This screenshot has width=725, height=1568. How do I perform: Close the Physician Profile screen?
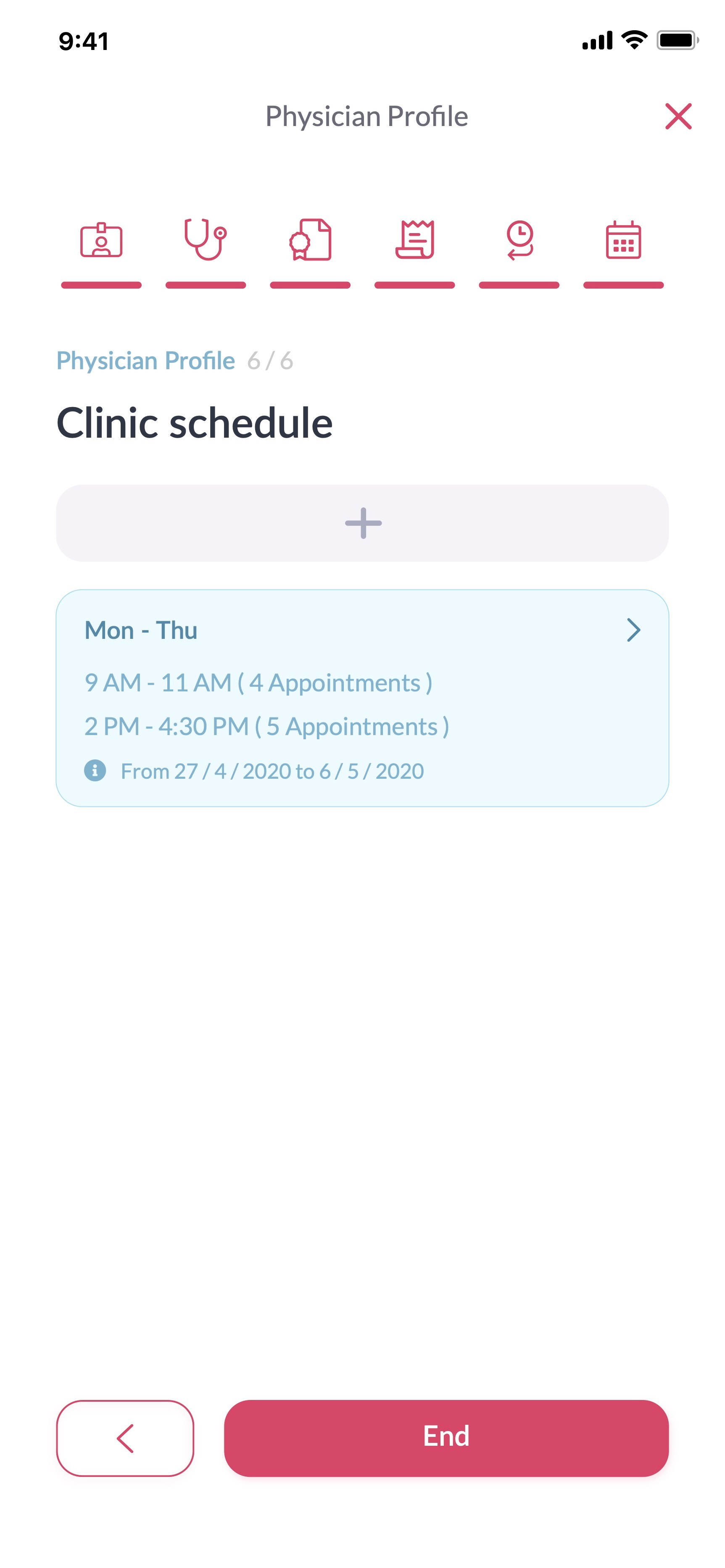(678, 116)
